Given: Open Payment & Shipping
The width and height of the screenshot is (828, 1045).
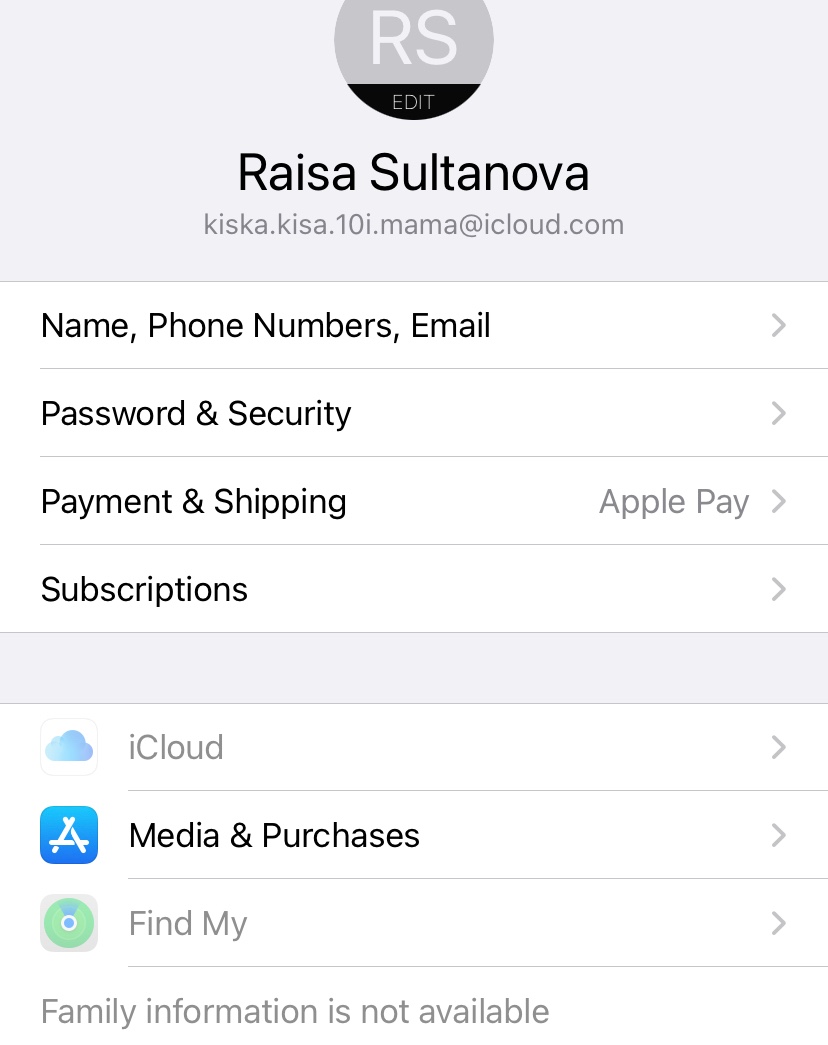Looking at the screenshot, I should click(x=413, y=501).
